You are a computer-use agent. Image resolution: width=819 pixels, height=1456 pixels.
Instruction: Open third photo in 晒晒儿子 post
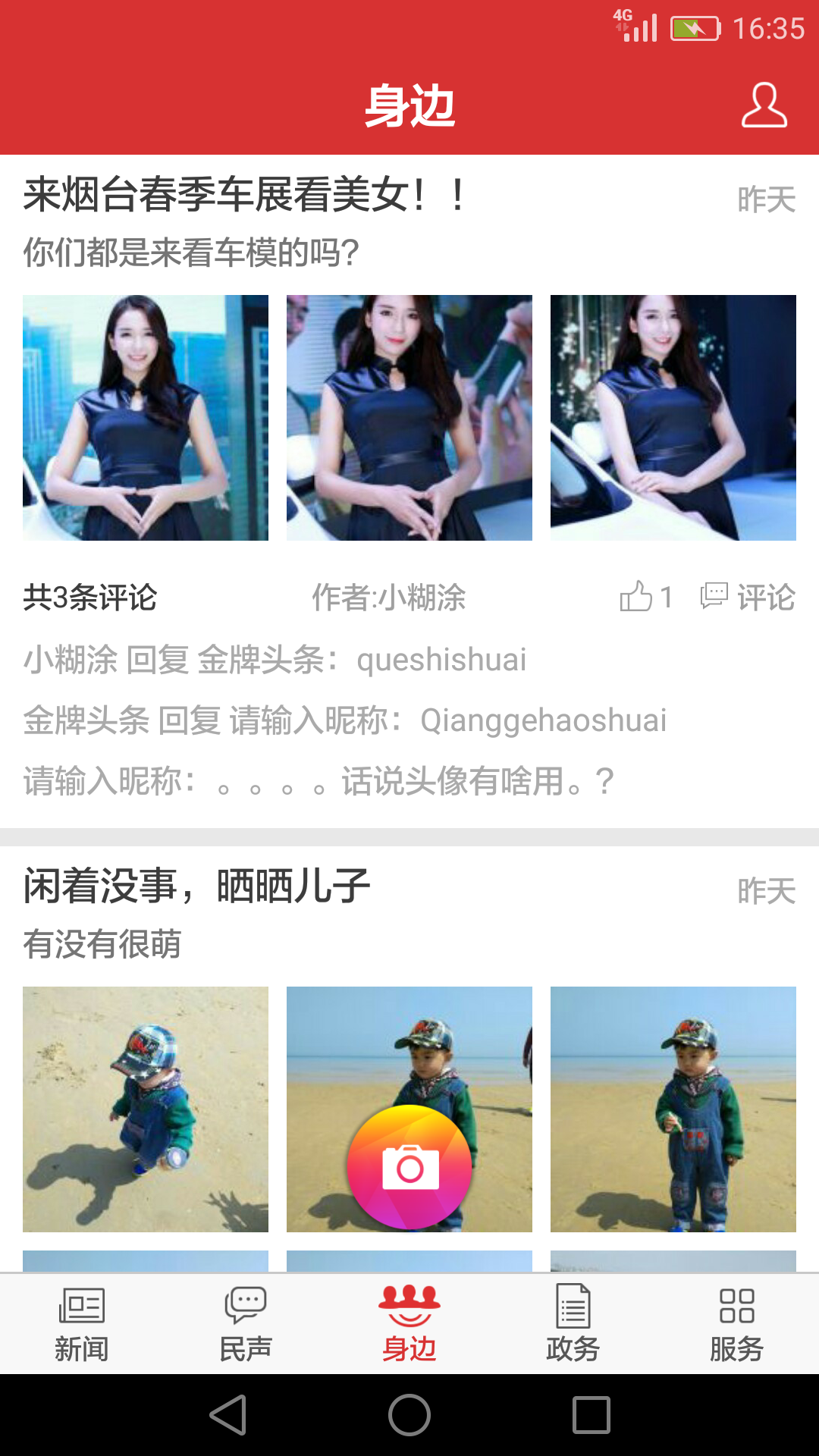tap(673, 1109)
